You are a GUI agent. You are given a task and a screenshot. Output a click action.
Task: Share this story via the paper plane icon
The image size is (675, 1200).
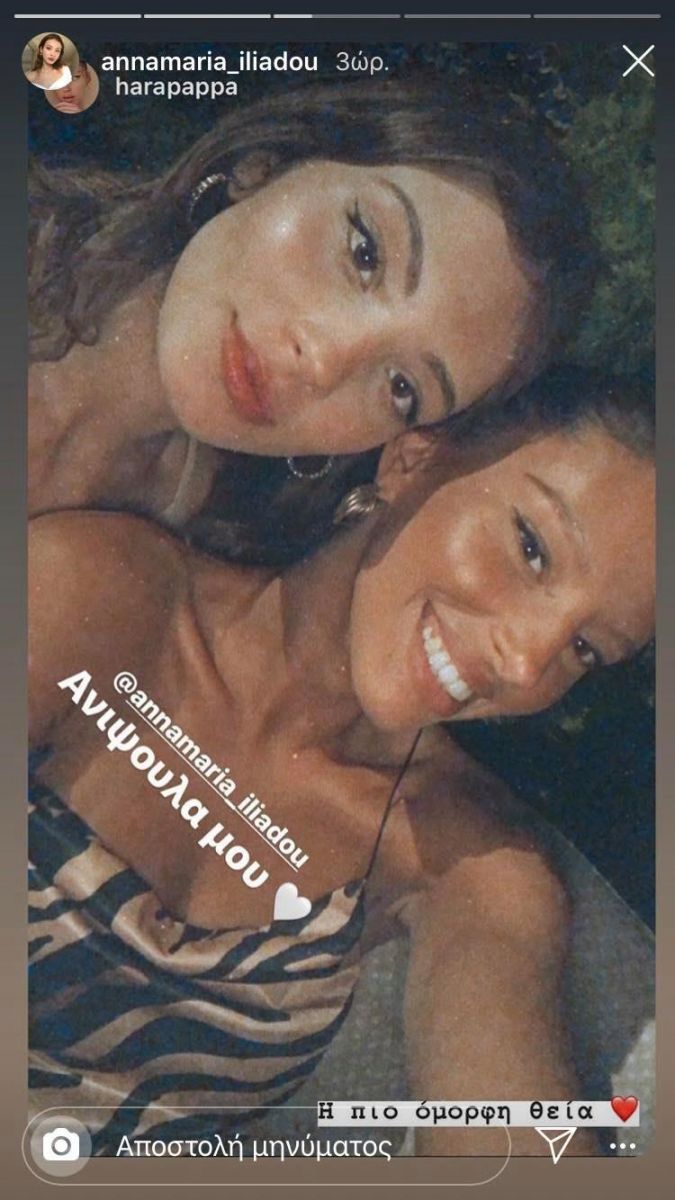556,1143
